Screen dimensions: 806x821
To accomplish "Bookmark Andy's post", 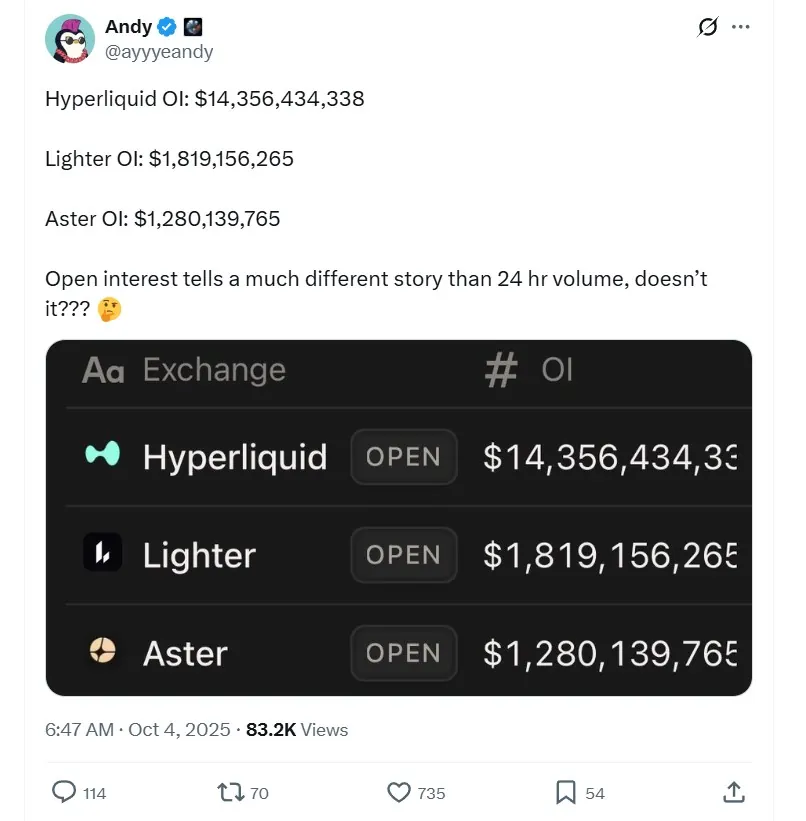I will tap(566, 792).
